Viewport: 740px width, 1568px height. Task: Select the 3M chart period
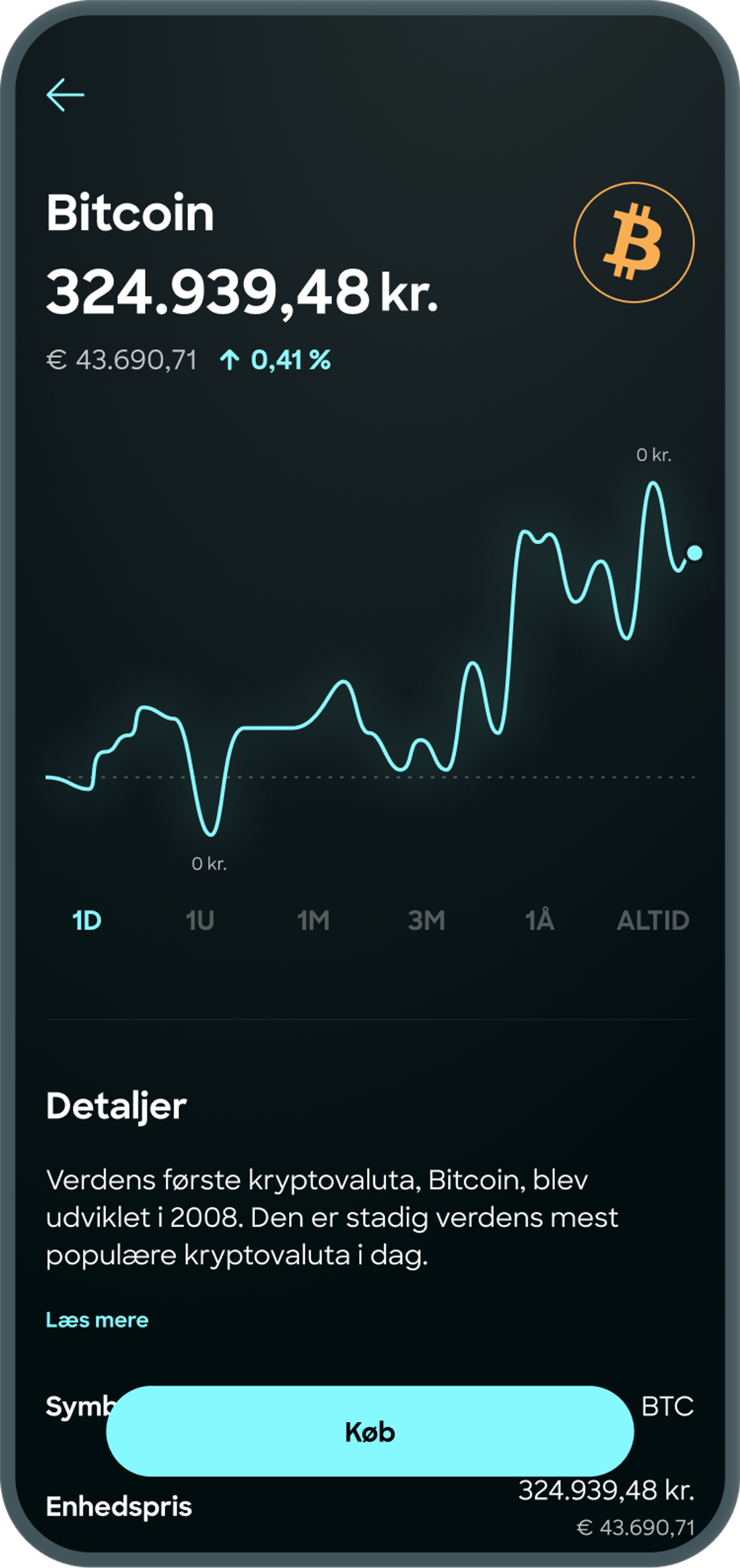coord(426,920)
